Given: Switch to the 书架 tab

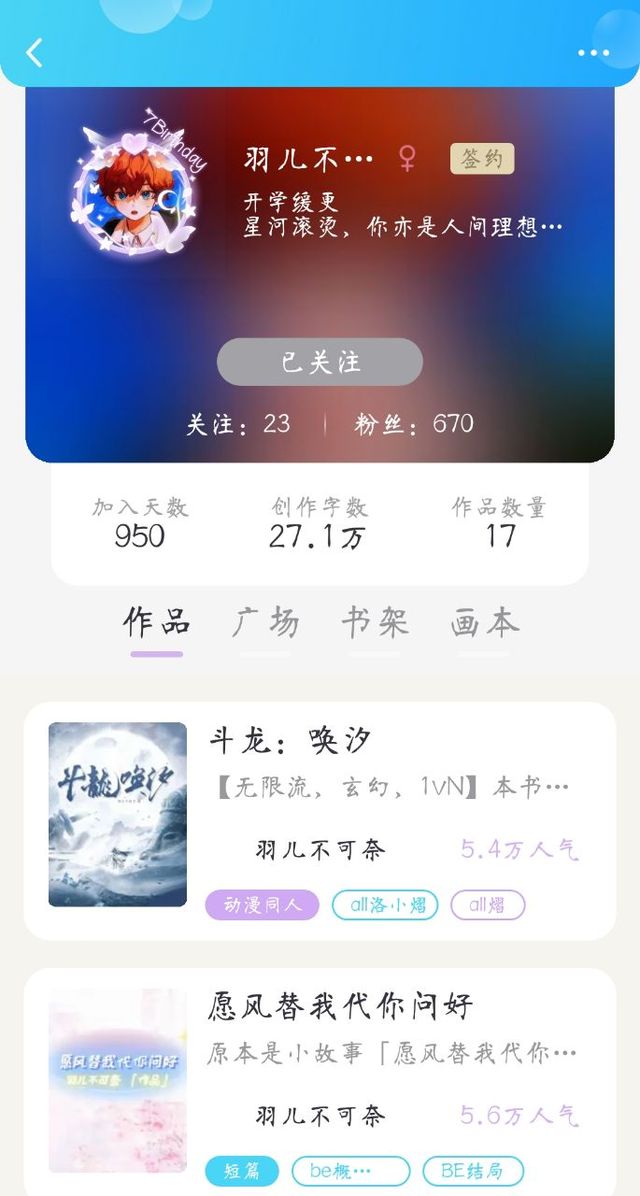Looking at the screenshot, I should coord(375,623).
